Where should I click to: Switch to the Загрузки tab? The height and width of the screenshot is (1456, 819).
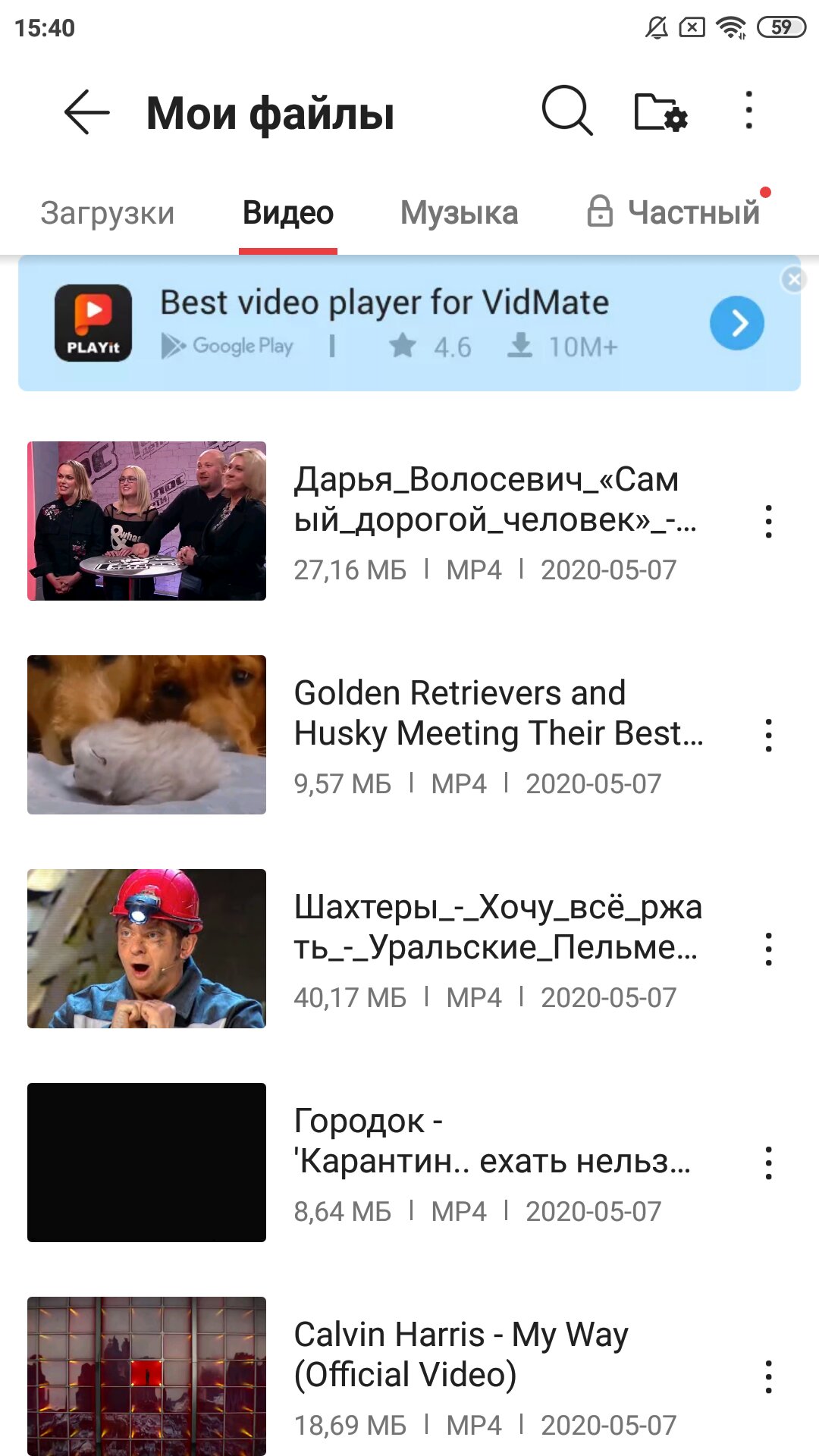[x=108, y=213]
